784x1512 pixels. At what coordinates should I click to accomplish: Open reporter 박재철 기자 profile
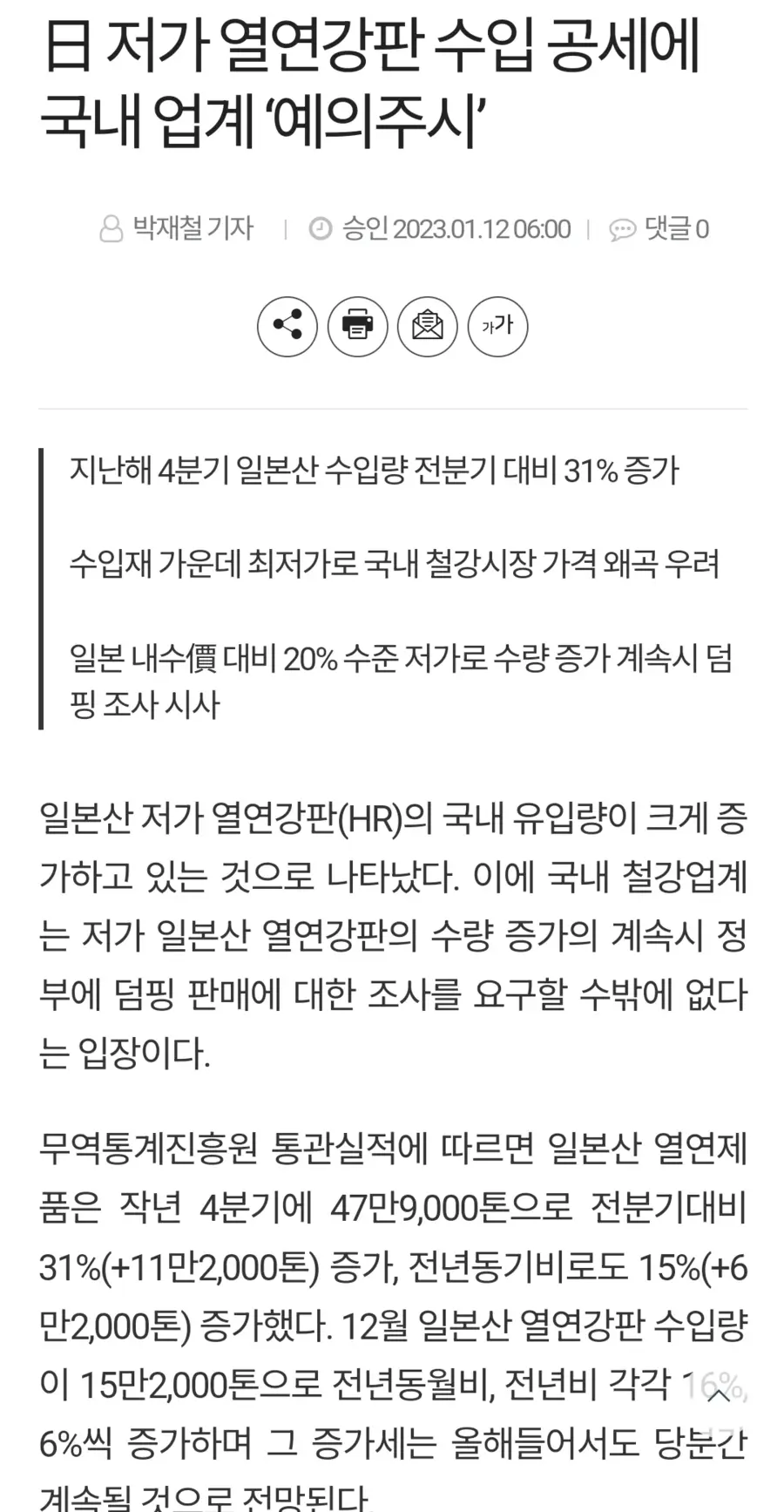pyautogui.click(x=177, y=229)
